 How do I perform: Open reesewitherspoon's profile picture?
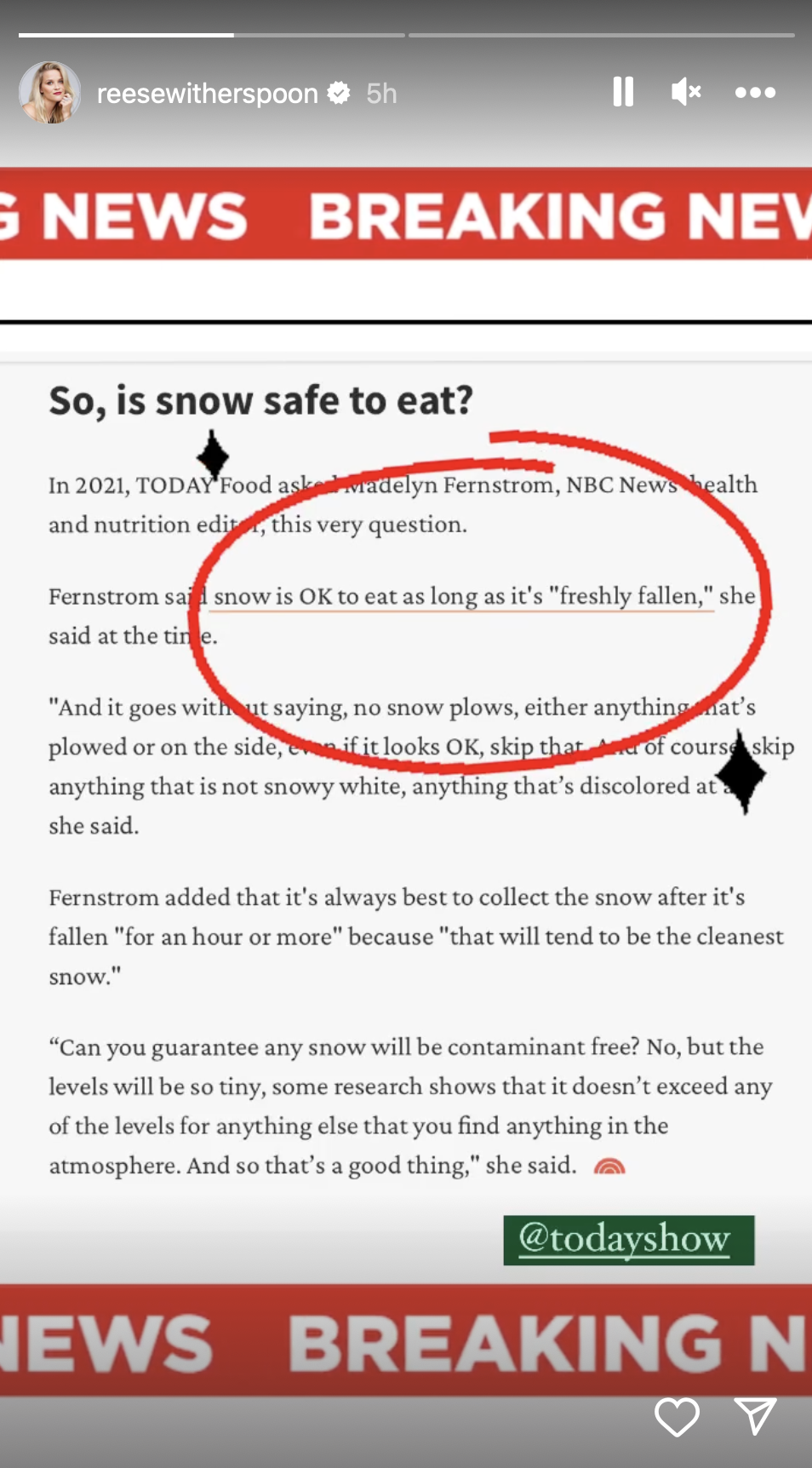50,92
